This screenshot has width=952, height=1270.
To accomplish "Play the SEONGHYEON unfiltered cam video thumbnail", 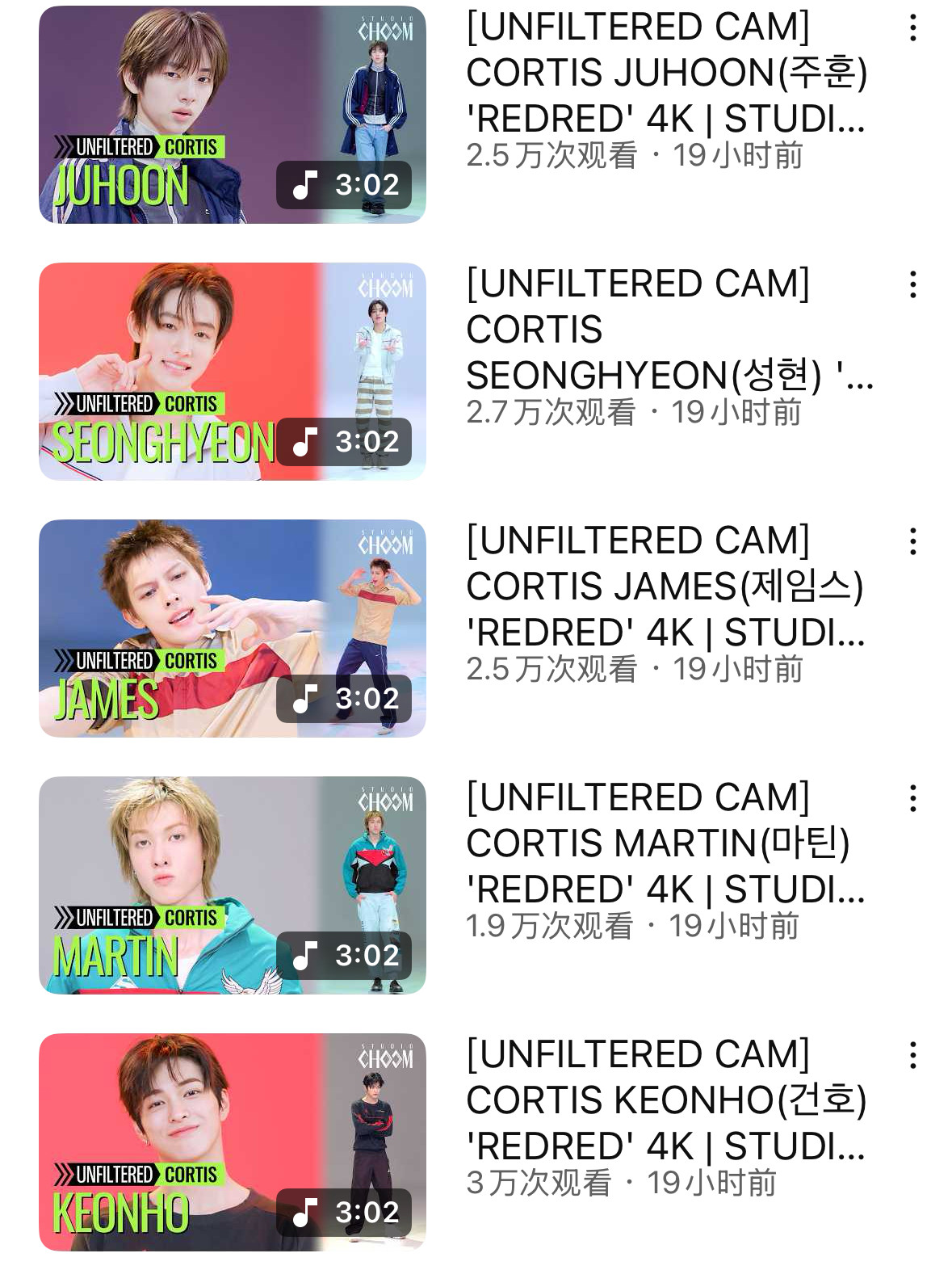I will pos(232,372).
